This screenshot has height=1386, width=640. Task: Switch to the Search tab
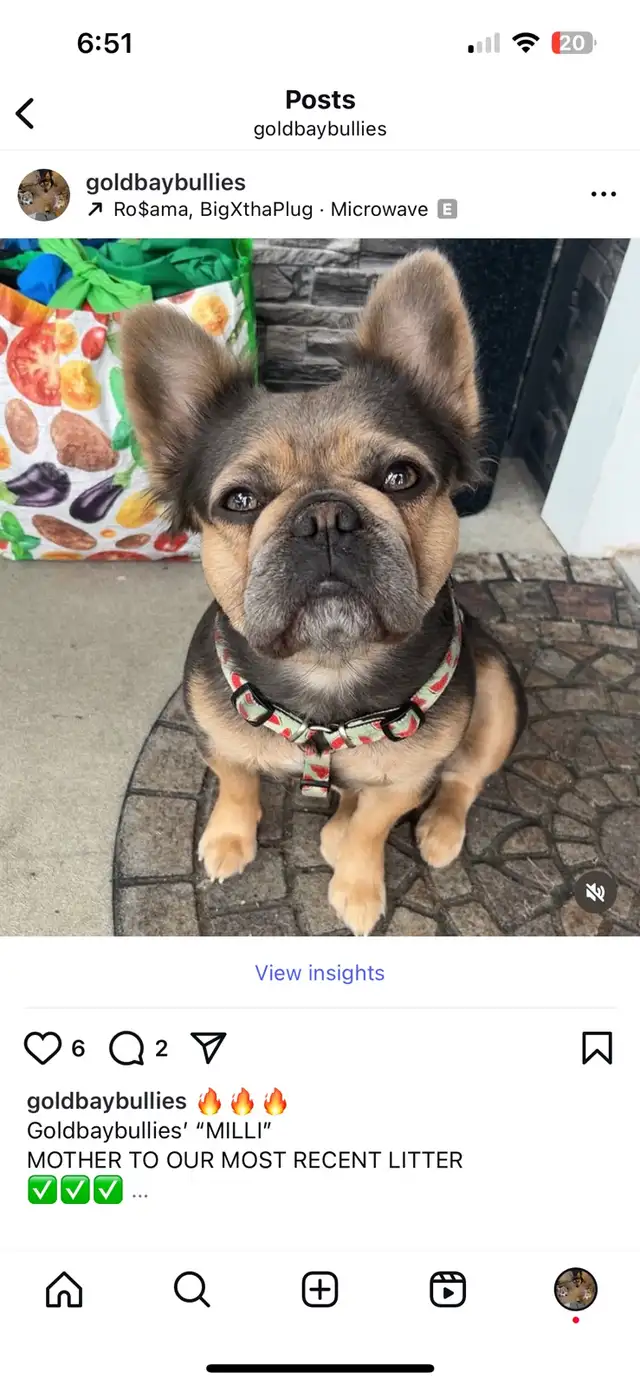pos(192,1290)
